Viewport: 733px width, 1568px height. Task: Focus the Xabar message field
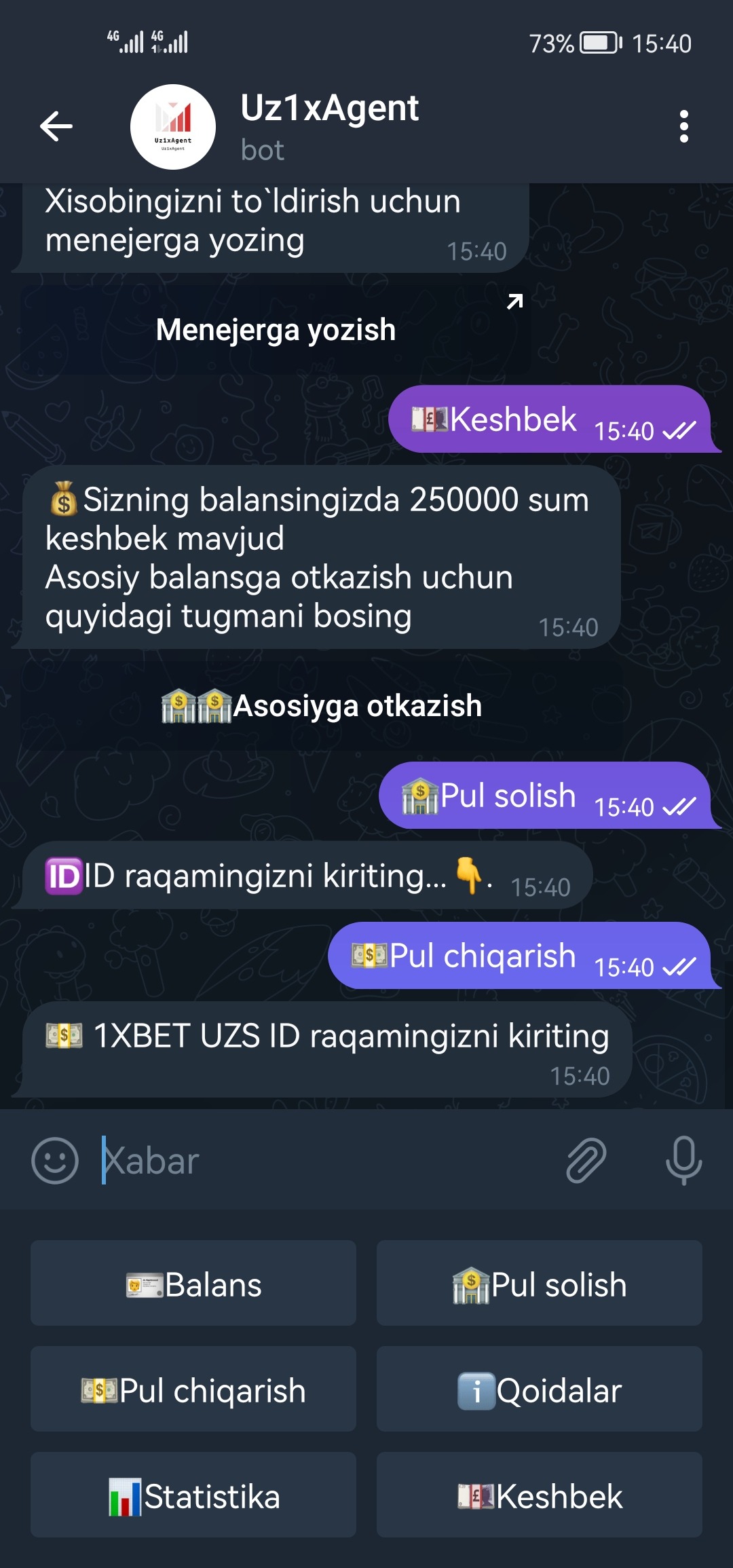click(326, 1160)
